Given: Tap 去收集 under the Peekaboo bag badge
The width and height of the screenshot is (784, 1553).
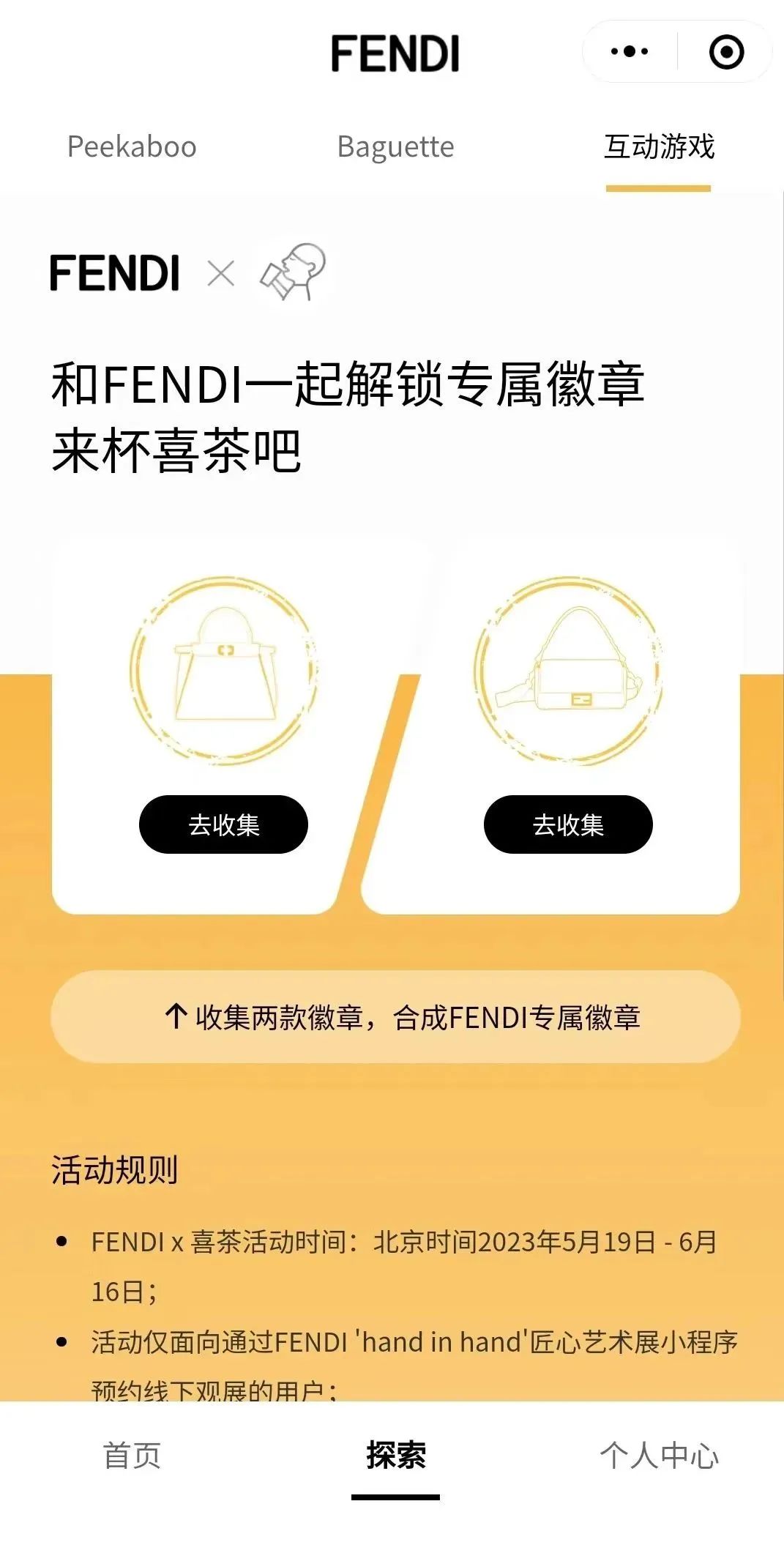Looking at the screenshot, I should click(223, 824).
